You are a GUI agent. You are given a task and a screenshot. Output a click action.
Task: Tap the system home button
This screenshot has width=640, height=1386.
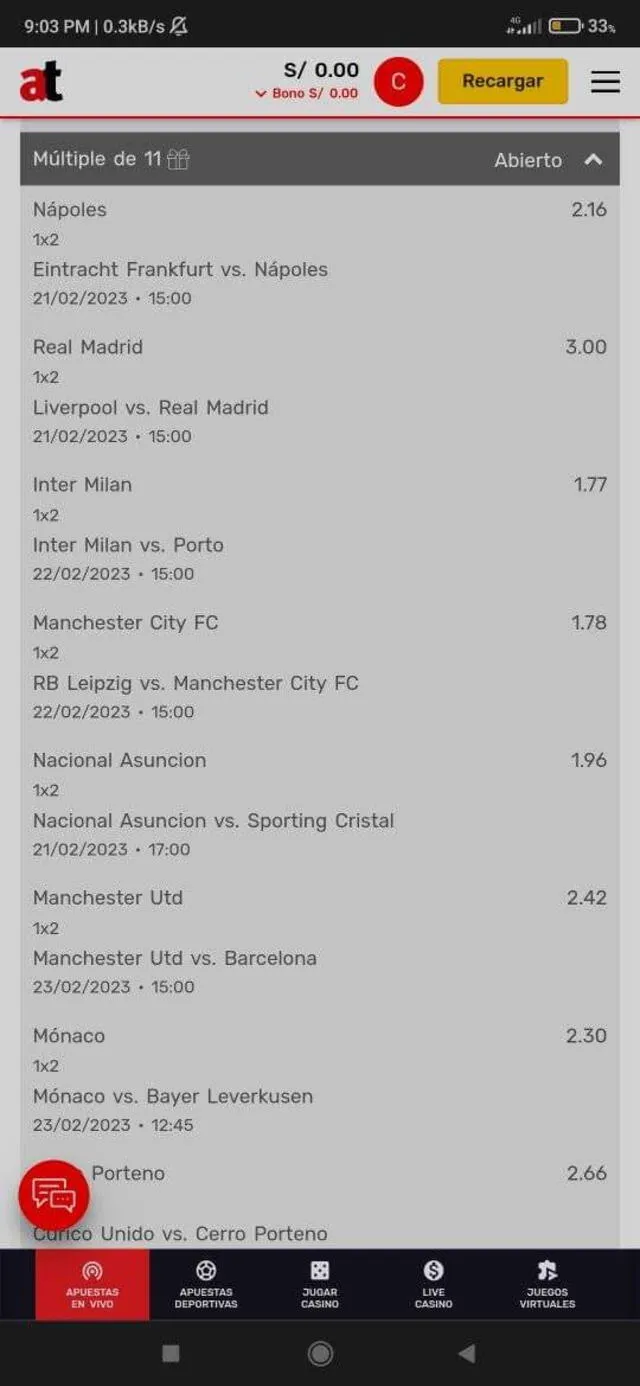320,1353
